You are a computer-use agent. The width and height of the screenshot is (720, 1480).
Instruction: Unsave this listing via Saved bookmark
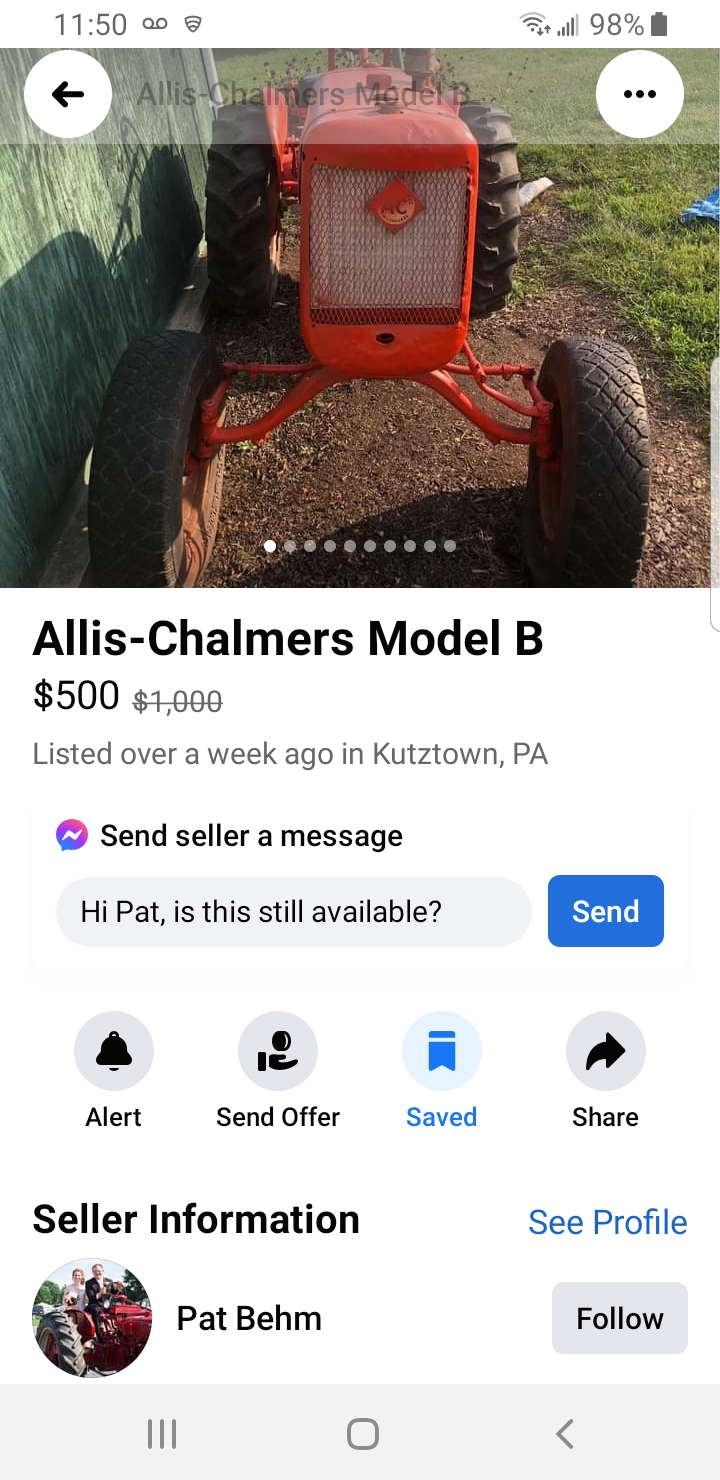[441, 1052]
